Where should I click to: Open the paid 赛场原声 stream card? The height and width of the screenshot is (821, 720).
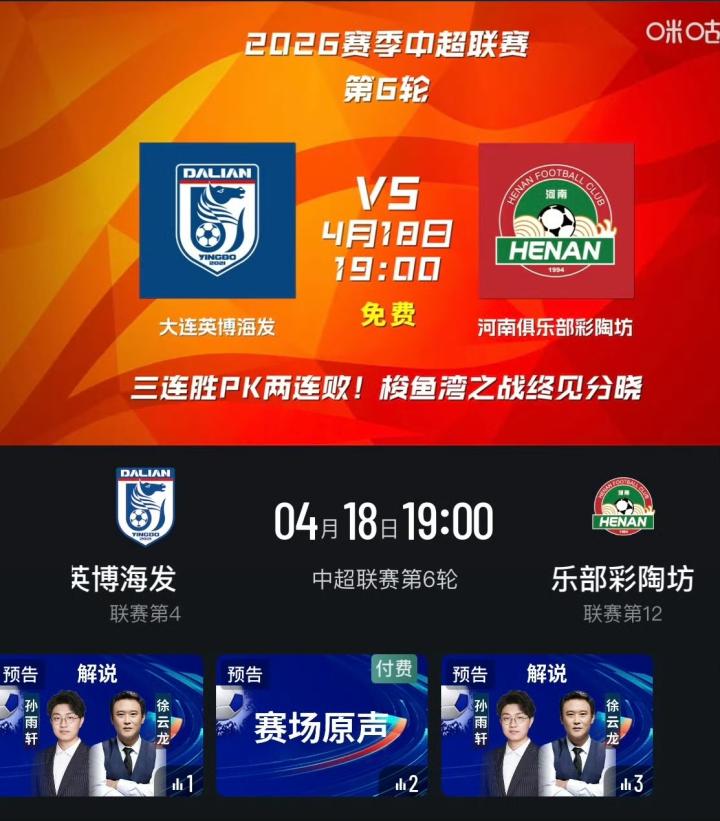(321, 726)
